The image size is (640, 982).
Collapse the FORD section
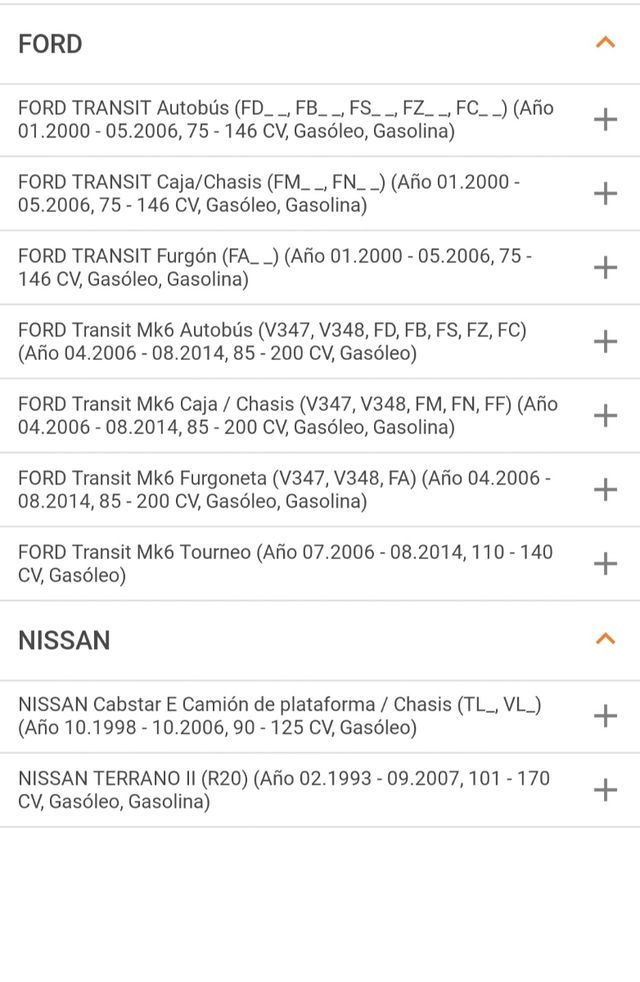pos(605,43)
